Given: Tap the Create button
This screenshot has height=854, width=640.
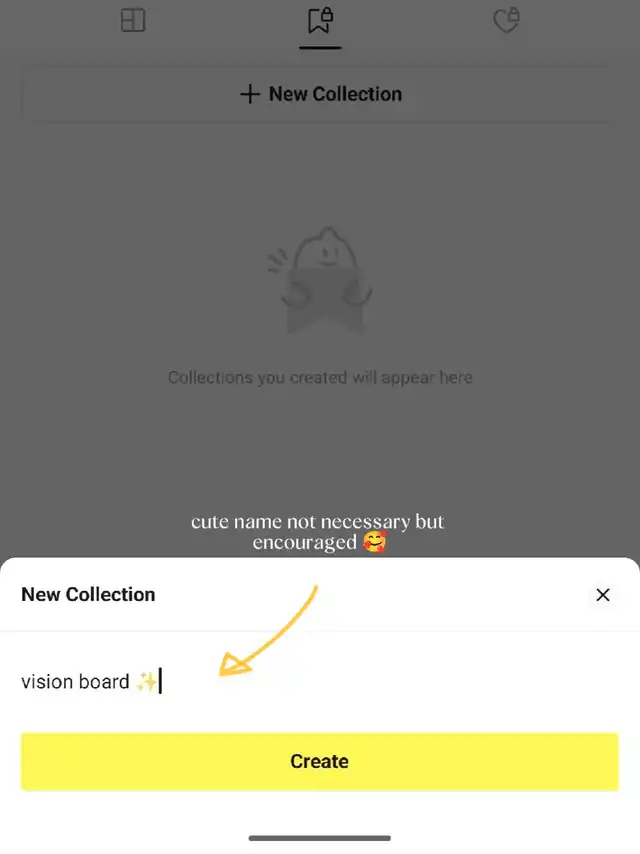Looking at the screenshot, I should click(320, 761).
